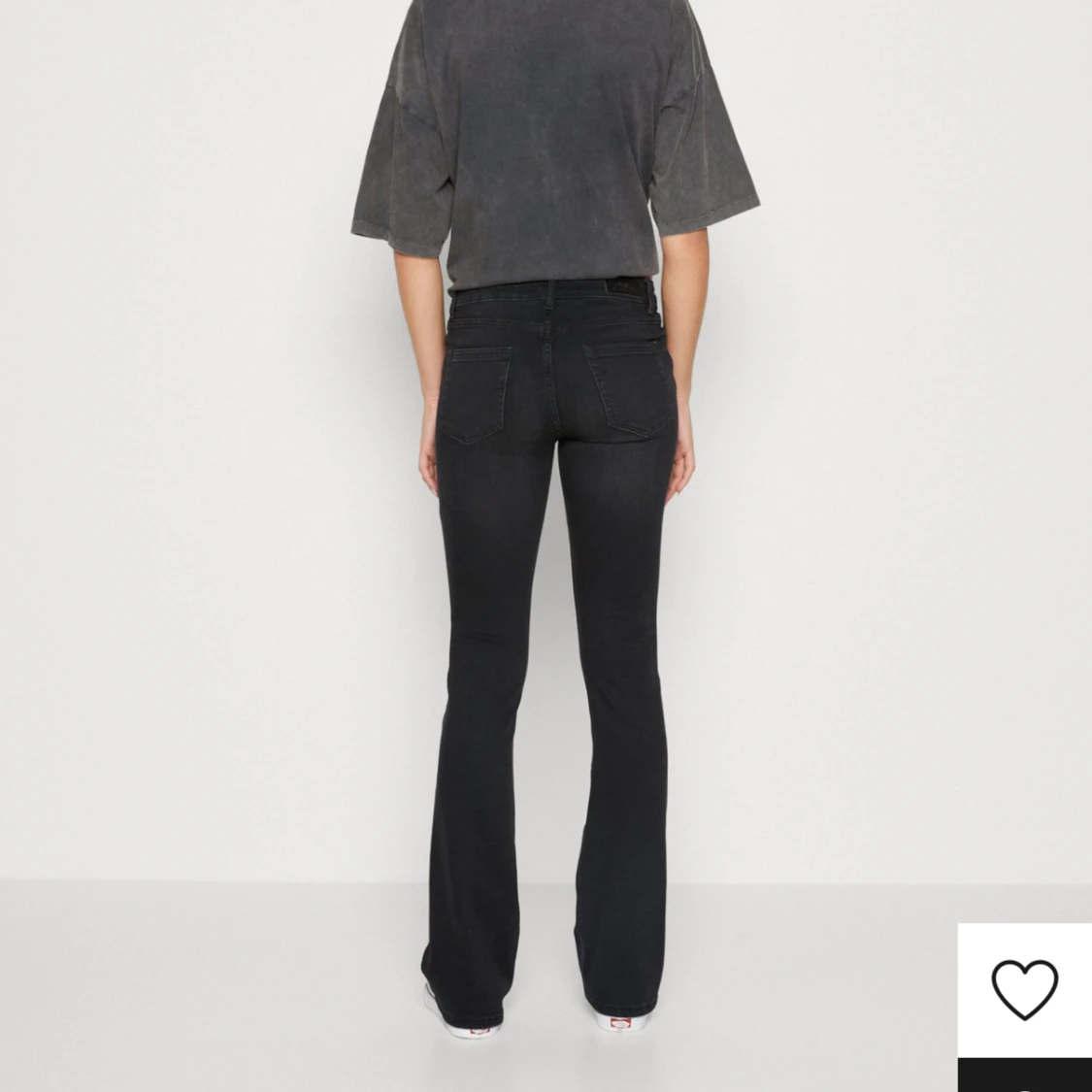Add the jeans to wishlist with heart icon
The image size is (1092, 1092).
pyautogui.click(x=1024, y=990)
